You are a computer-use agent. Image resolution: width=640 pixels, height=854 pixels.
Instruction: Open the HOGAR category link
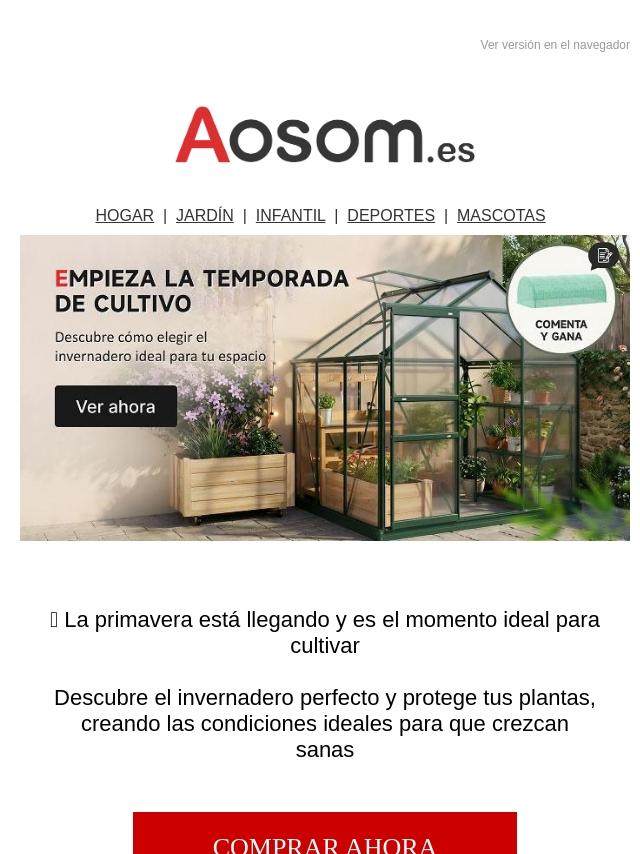pos(124,215)
